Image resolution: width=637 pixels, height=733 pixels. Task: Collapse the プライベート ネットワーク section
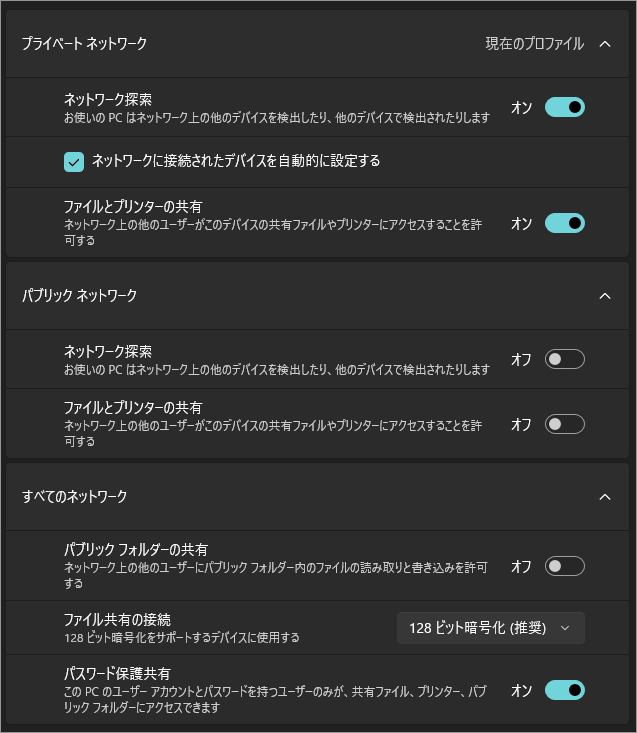pos(604,44)
